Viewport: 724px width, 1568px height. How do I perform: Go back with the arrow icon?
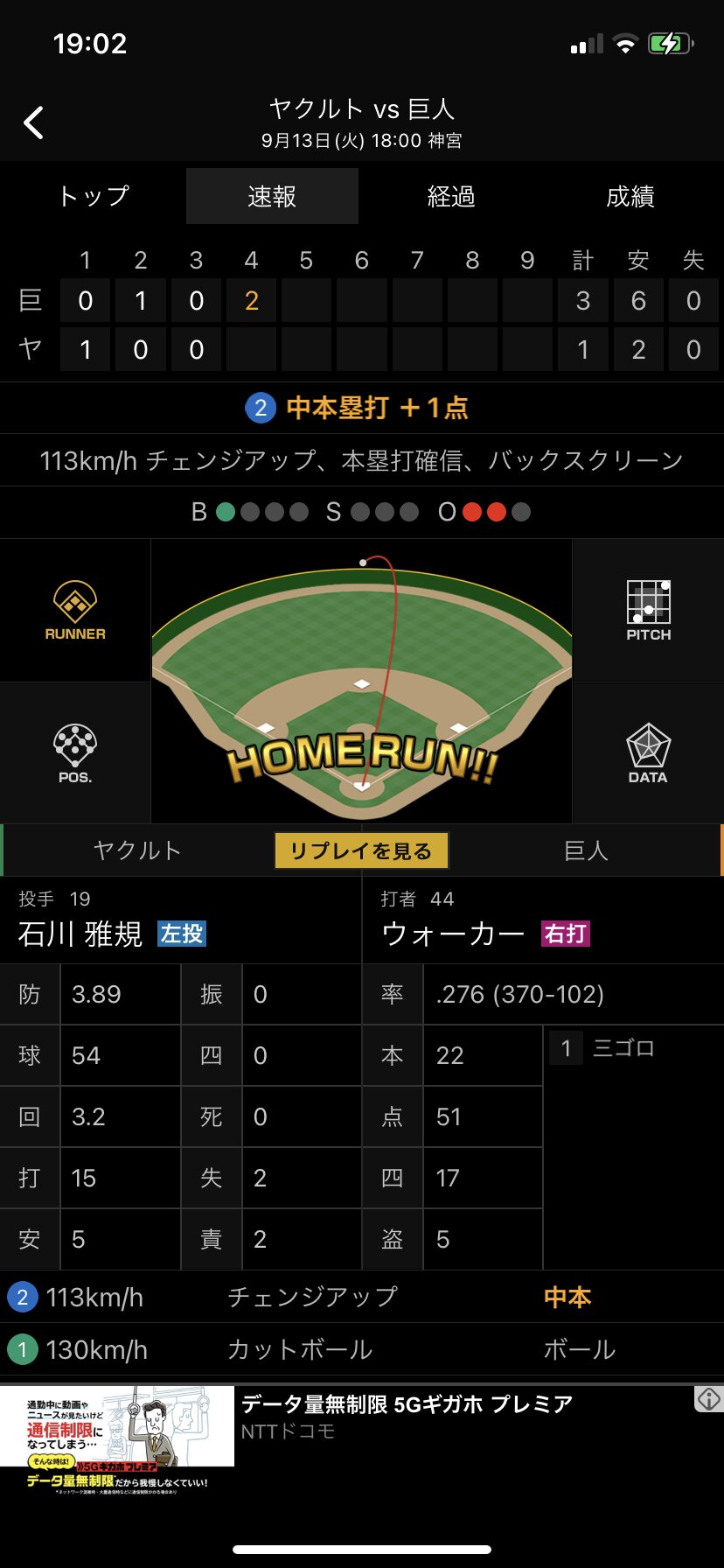[x=34, y=123]
